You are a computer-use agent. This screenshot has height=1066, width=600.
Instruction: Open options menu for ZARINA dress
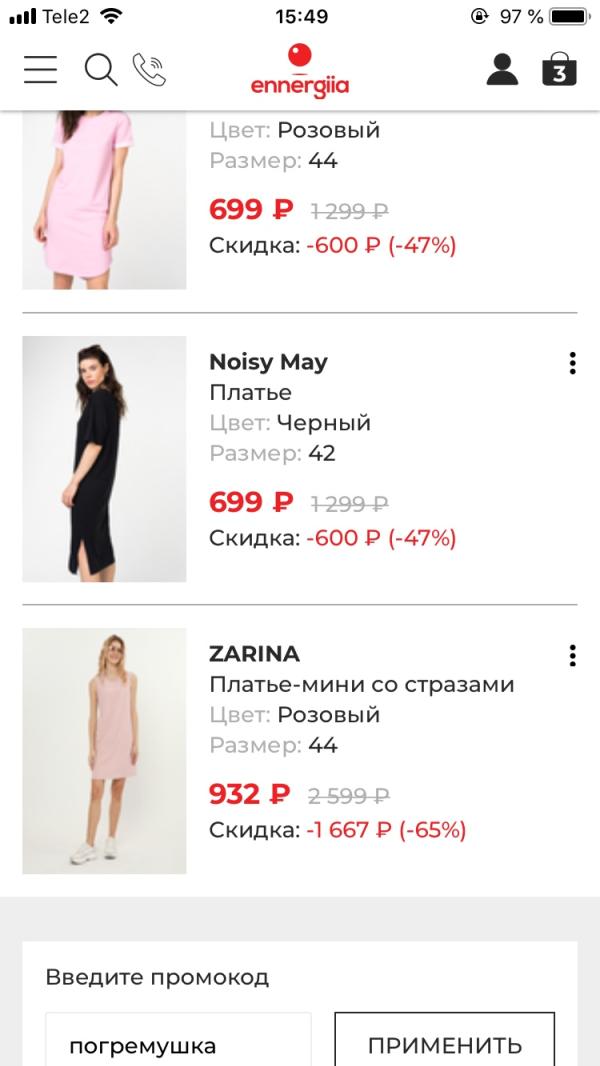(573, 655)
